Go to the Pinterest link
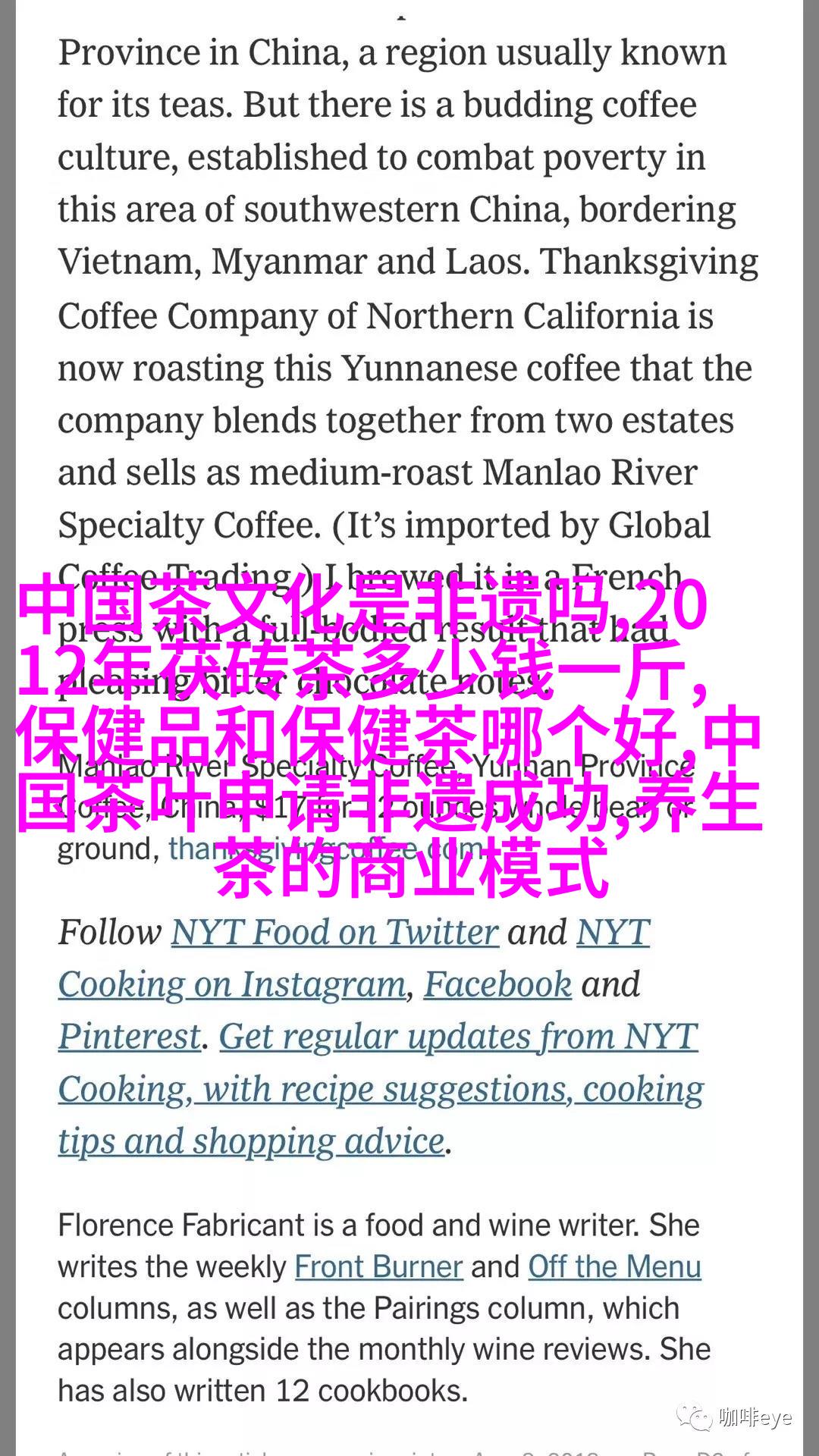This screenshot has width=819, height=1456. [130, 1037]
